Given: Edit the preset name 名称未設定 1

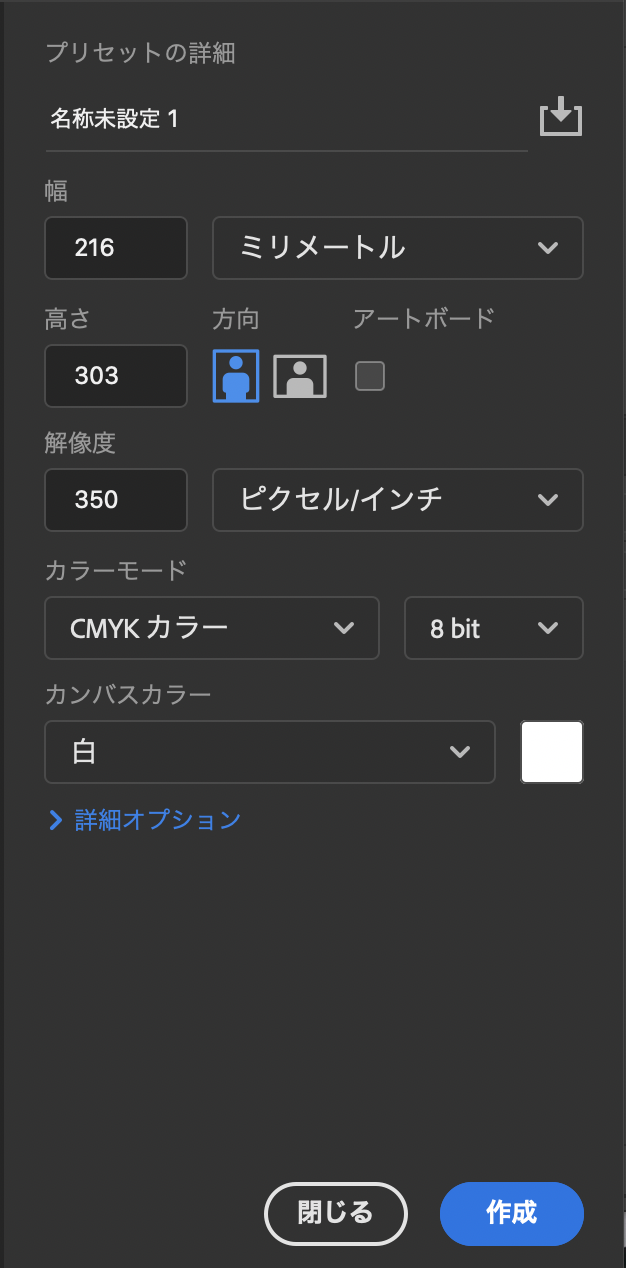Looking at the screenshot, I should click(286, 120).
